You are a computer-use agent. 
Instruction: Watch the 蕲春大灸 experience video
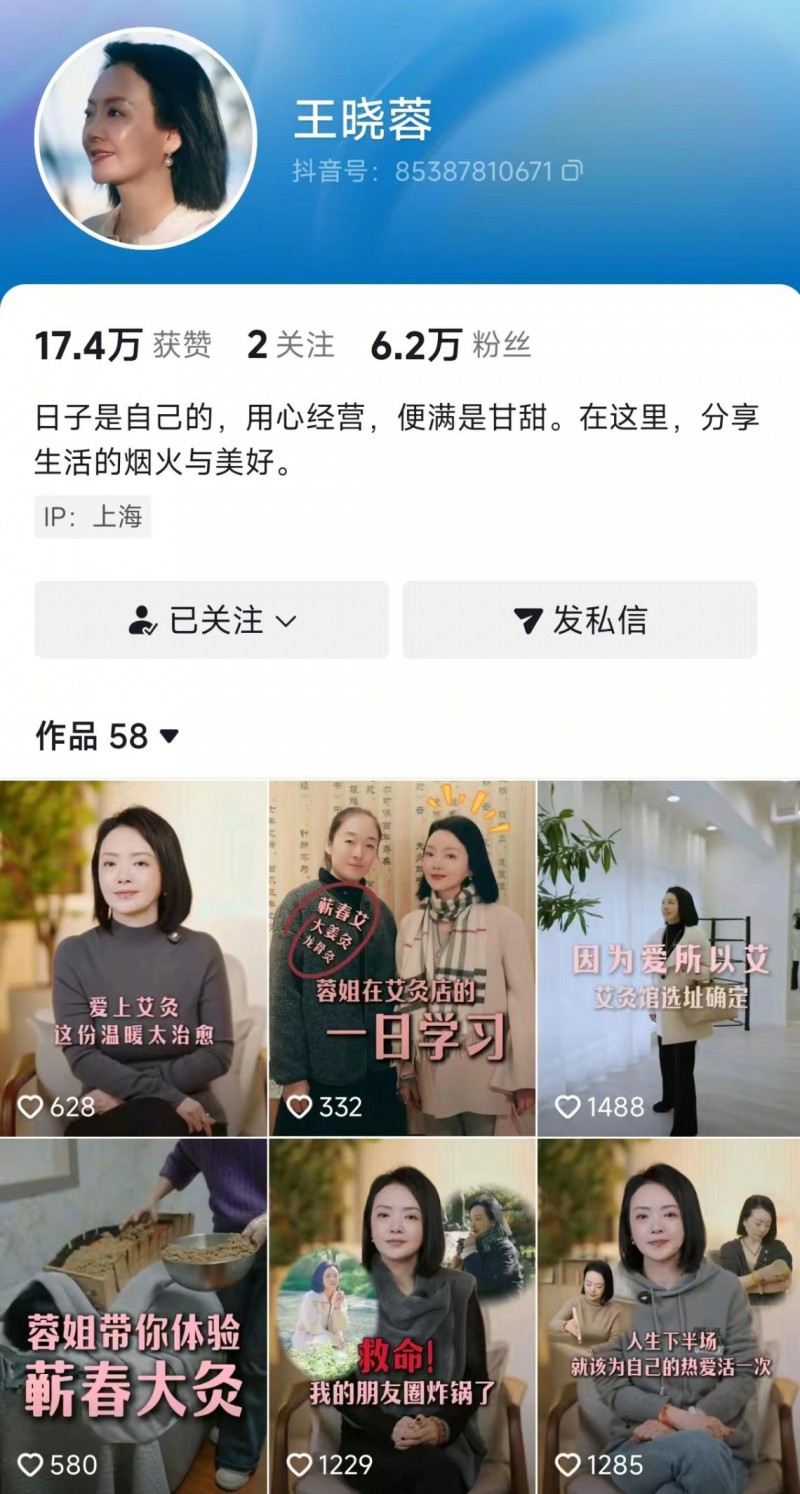[133, 1316]
